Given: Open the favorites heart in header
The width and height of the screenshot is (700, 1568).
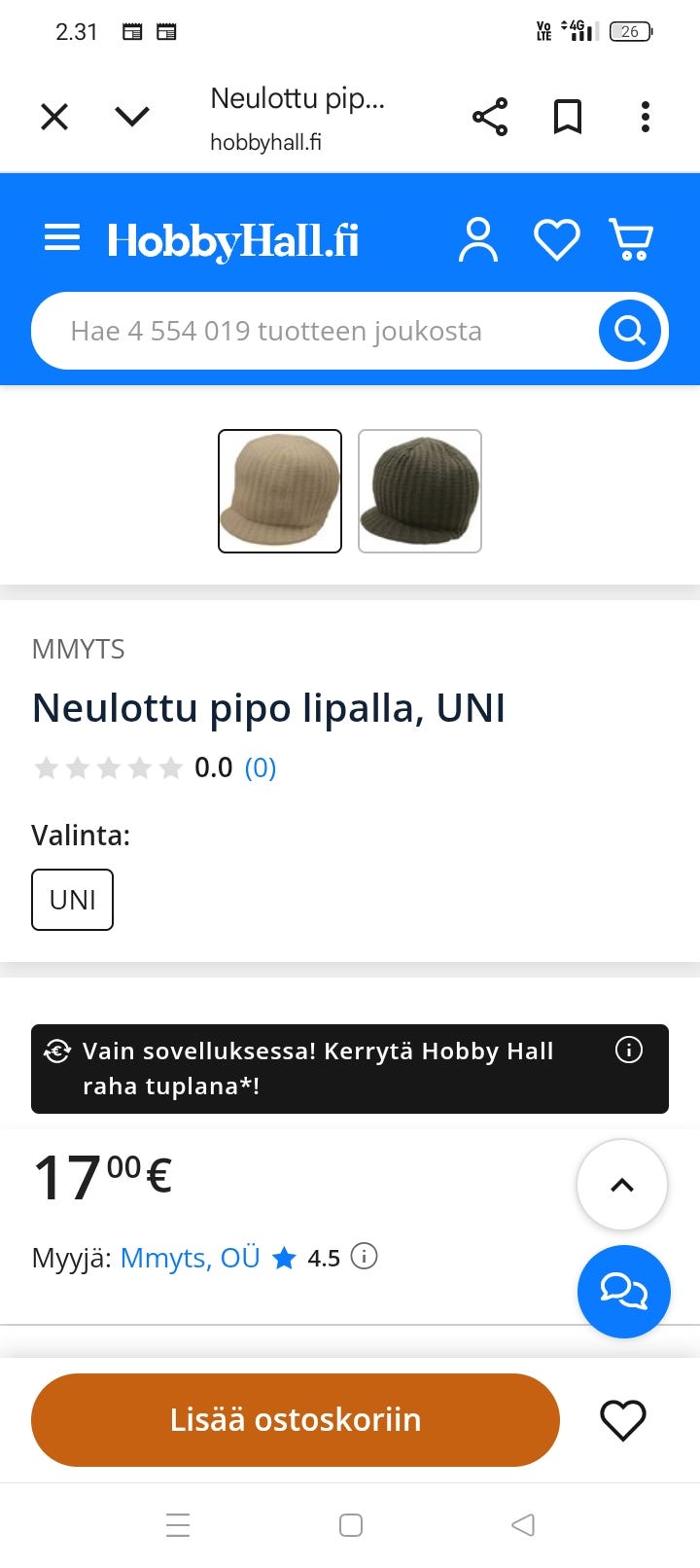Looking at the screenshot, I should pos(557,238).
